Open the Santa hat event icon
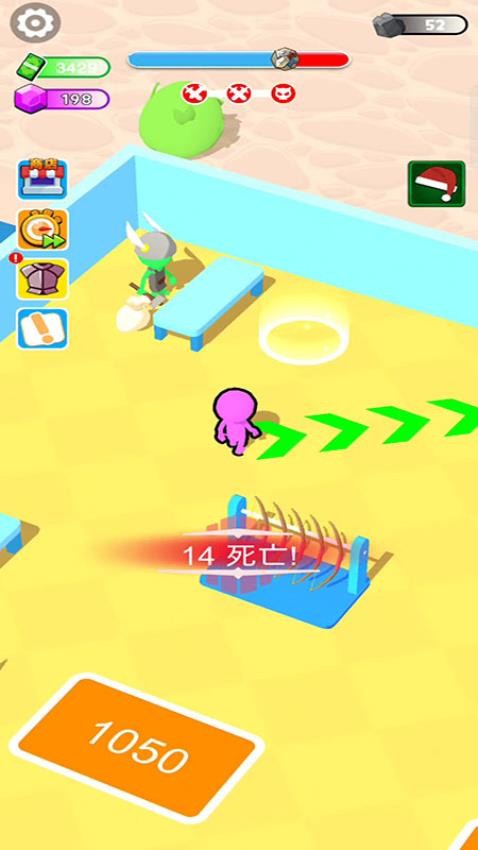The image size is (478, 850). (x=436, y=184)
